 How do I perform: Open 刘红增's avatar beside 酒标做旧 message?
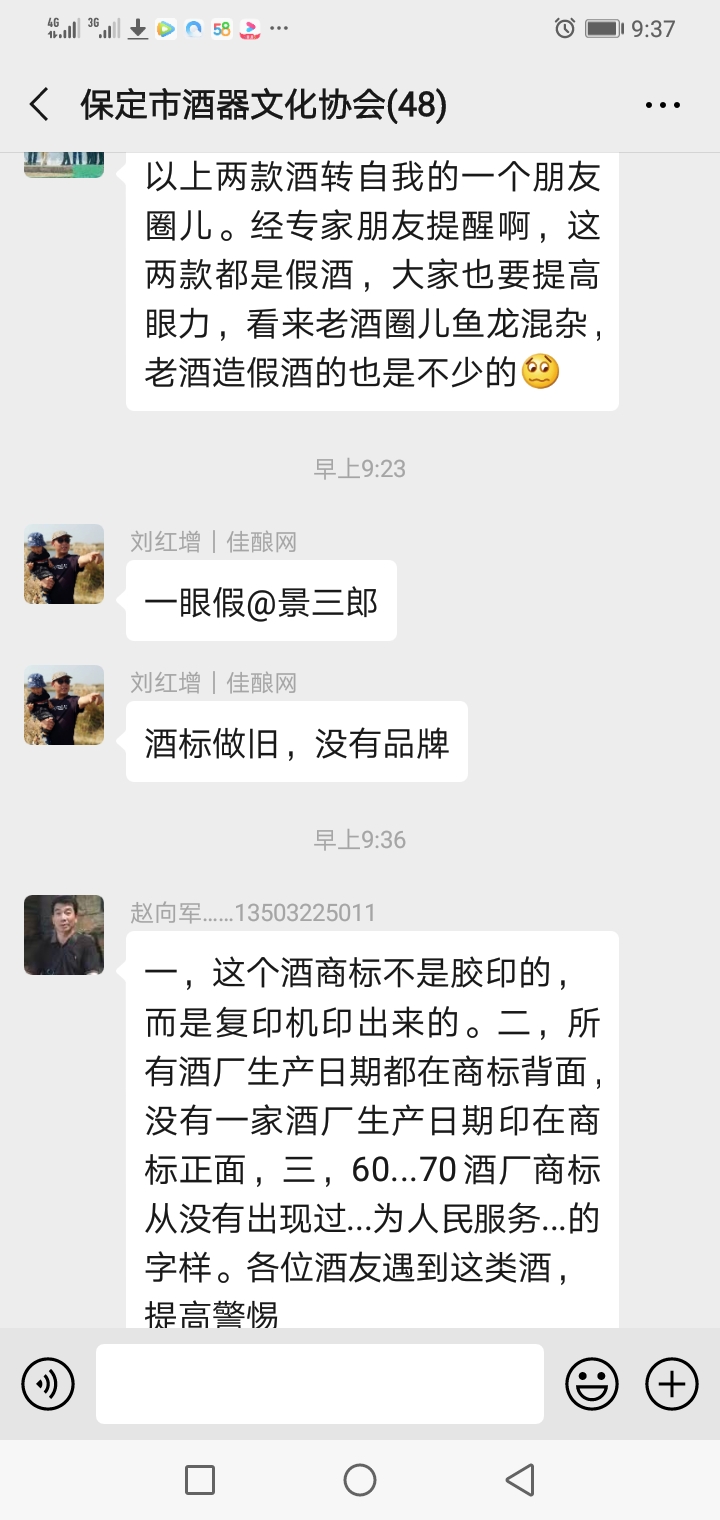64,705
